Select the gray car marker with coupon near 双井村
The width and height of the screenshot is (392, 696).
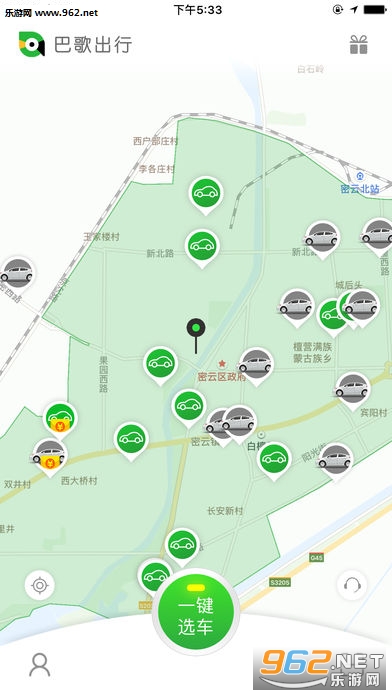[49, 458]
